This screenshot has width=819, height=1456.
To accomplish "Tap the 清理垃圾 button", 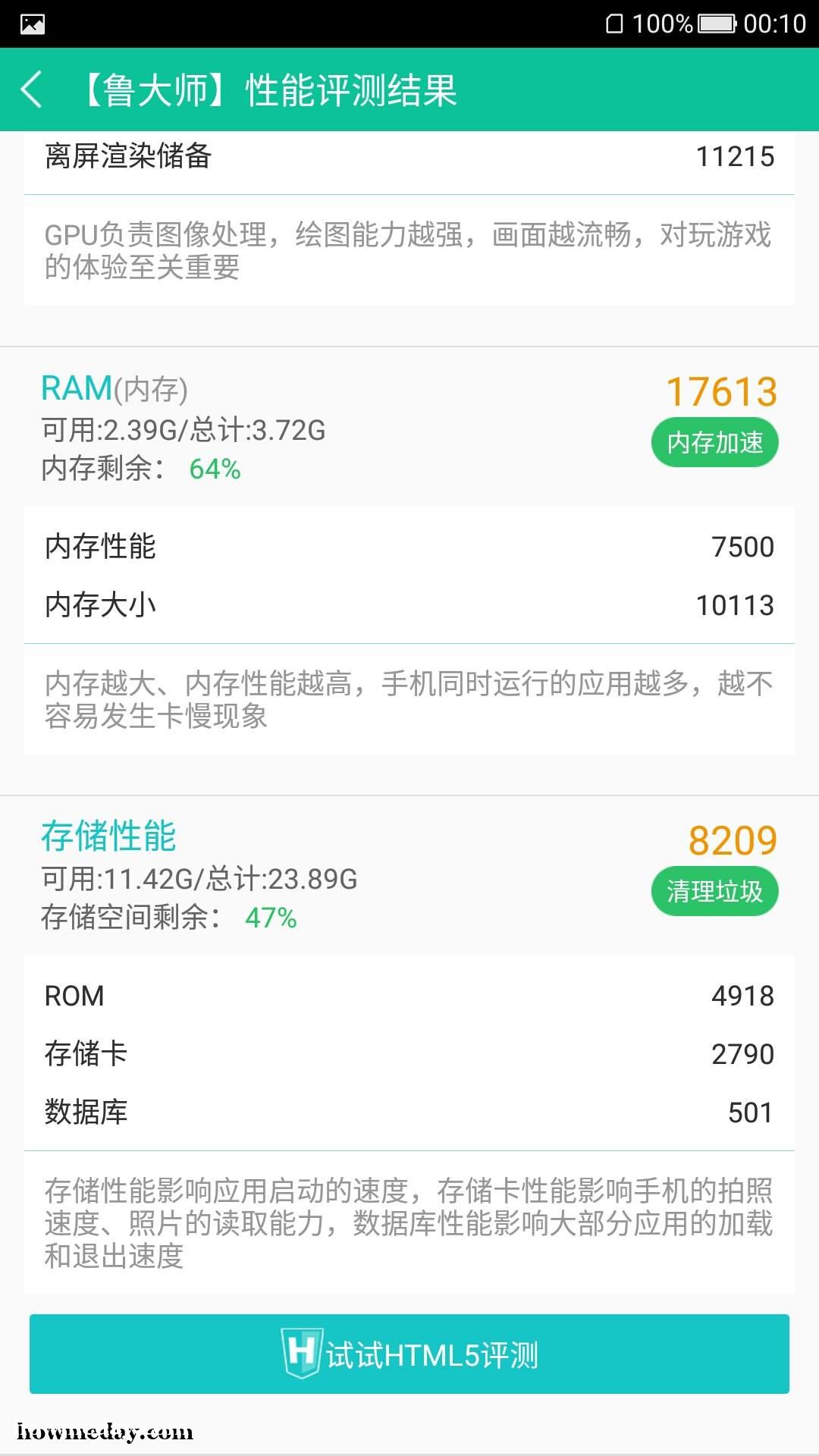I will coord(714,891).
